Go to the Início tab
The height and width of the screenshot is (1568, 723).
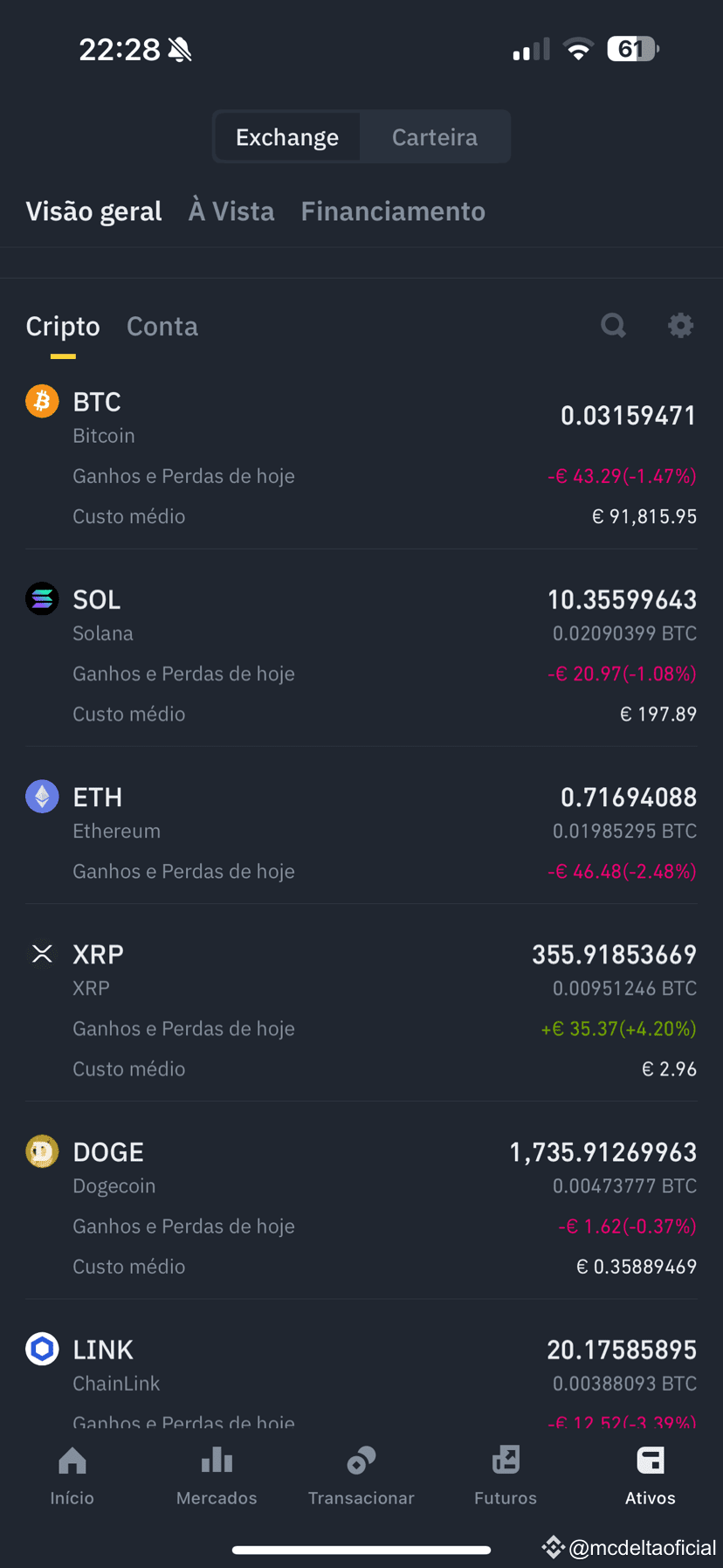click(x=72, y=1476)
